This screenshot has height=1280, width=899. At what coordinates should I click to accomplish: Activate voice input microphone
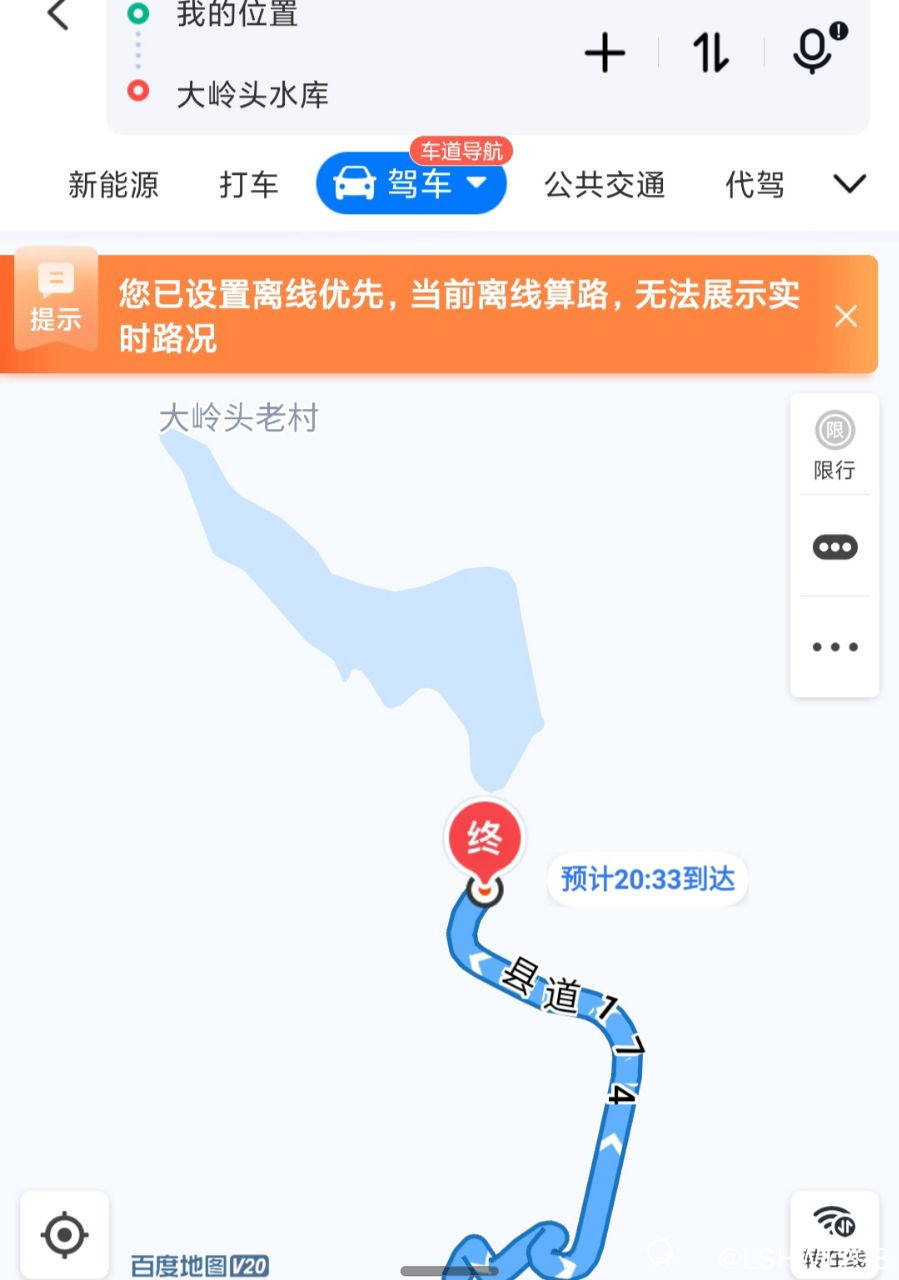[815, 50]
